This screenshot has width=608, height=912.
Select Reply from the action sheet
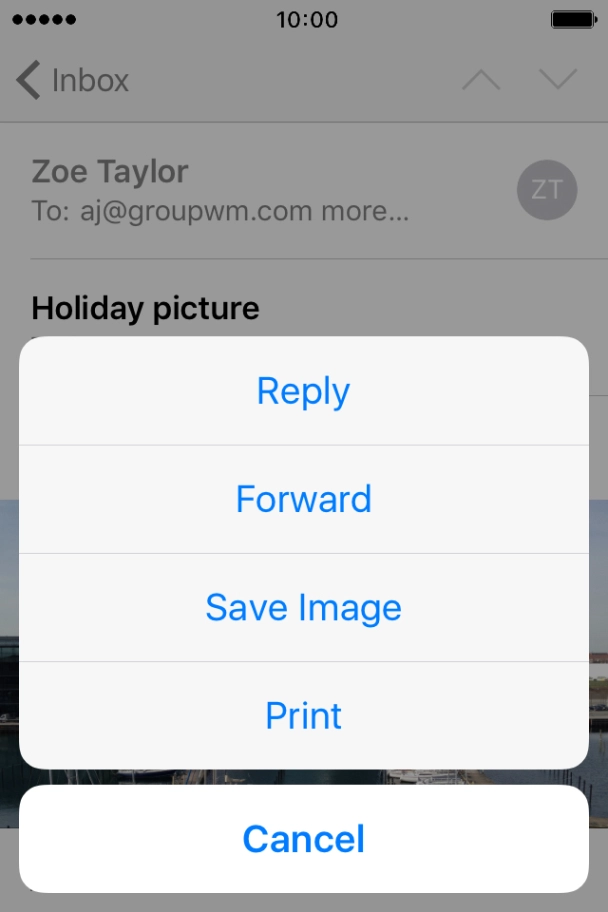tap(303, 391)
